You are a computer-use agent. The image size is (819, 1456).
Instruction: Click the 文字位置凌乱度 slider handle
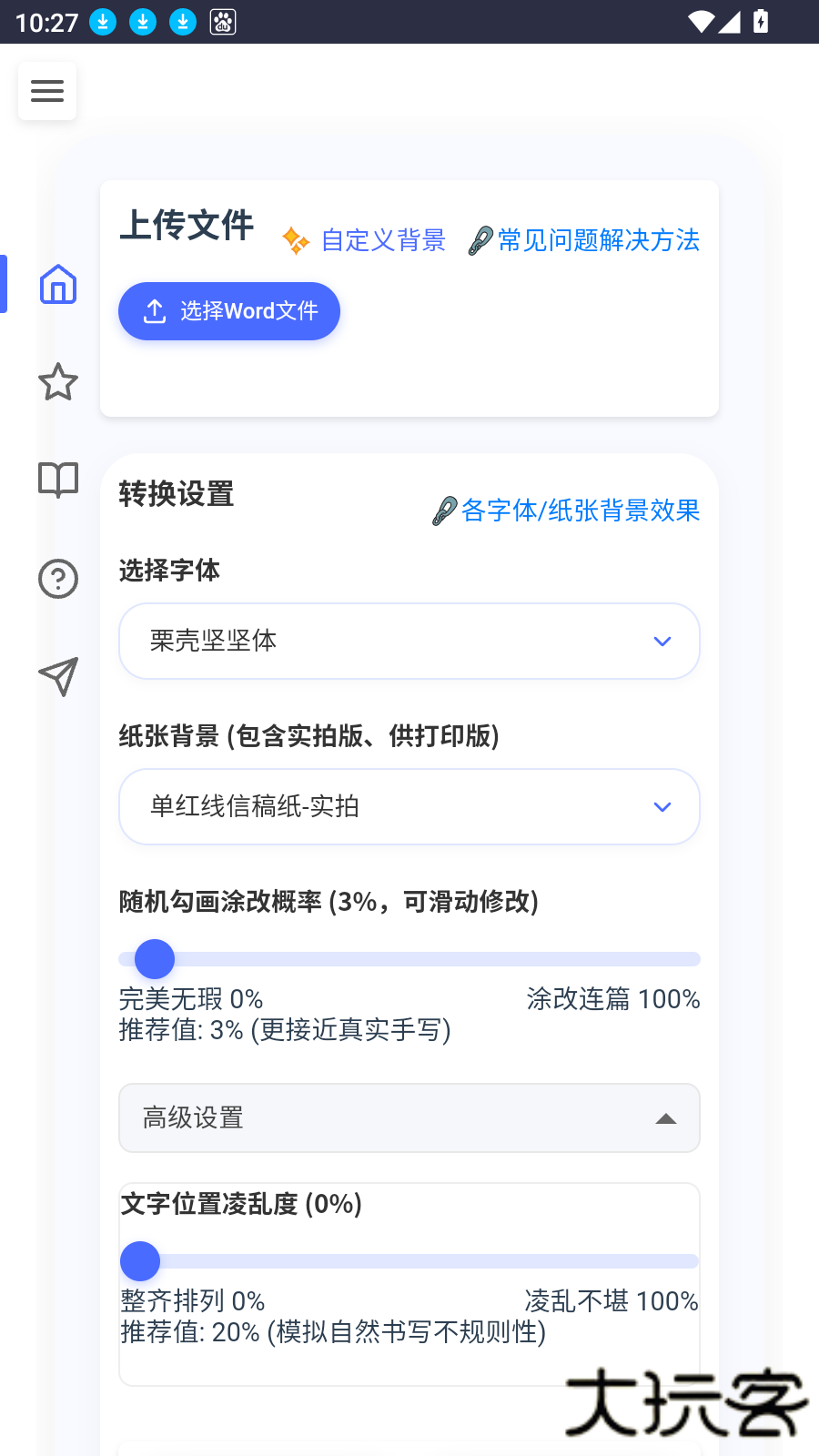click(x=142, y=1261)
